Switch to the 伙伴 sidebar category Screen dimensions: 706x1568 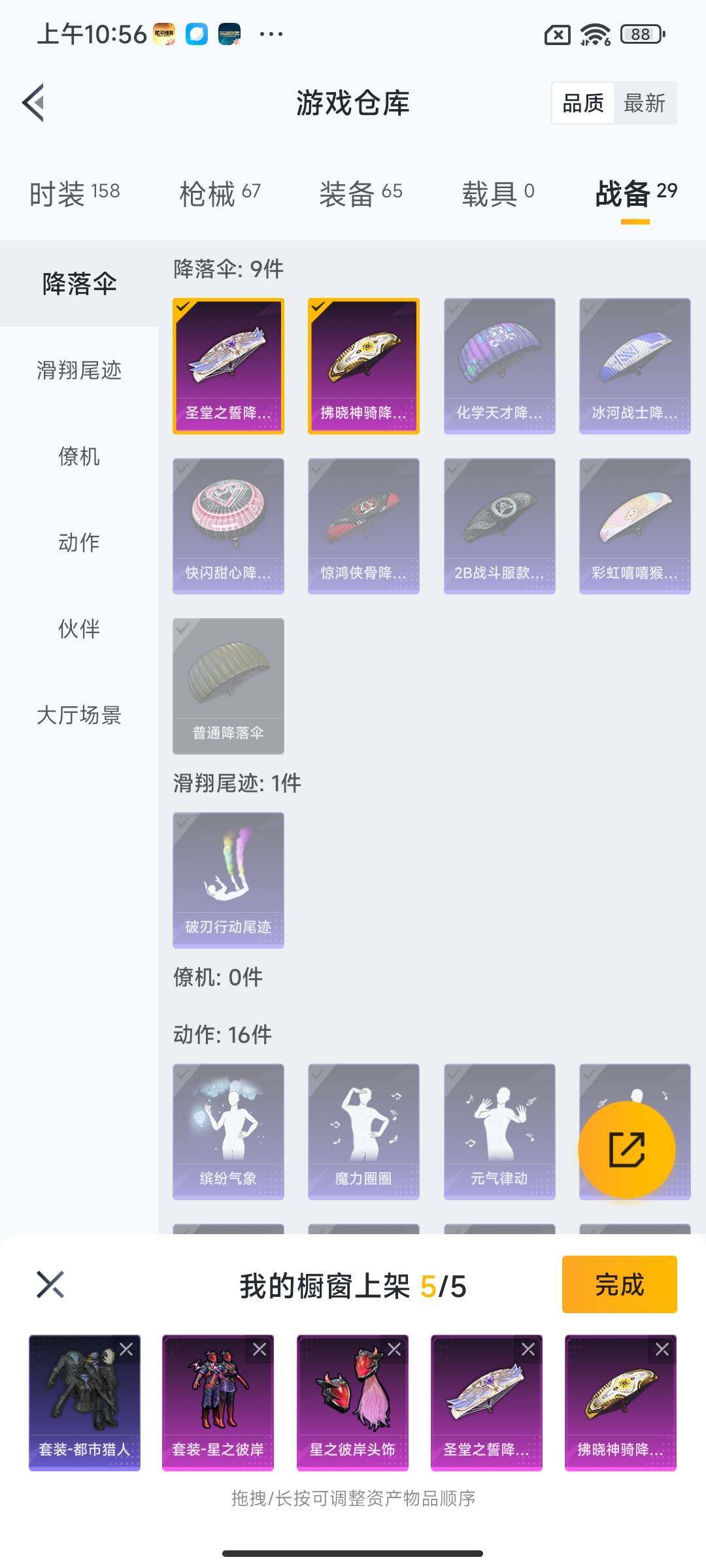tap(79, 629)
